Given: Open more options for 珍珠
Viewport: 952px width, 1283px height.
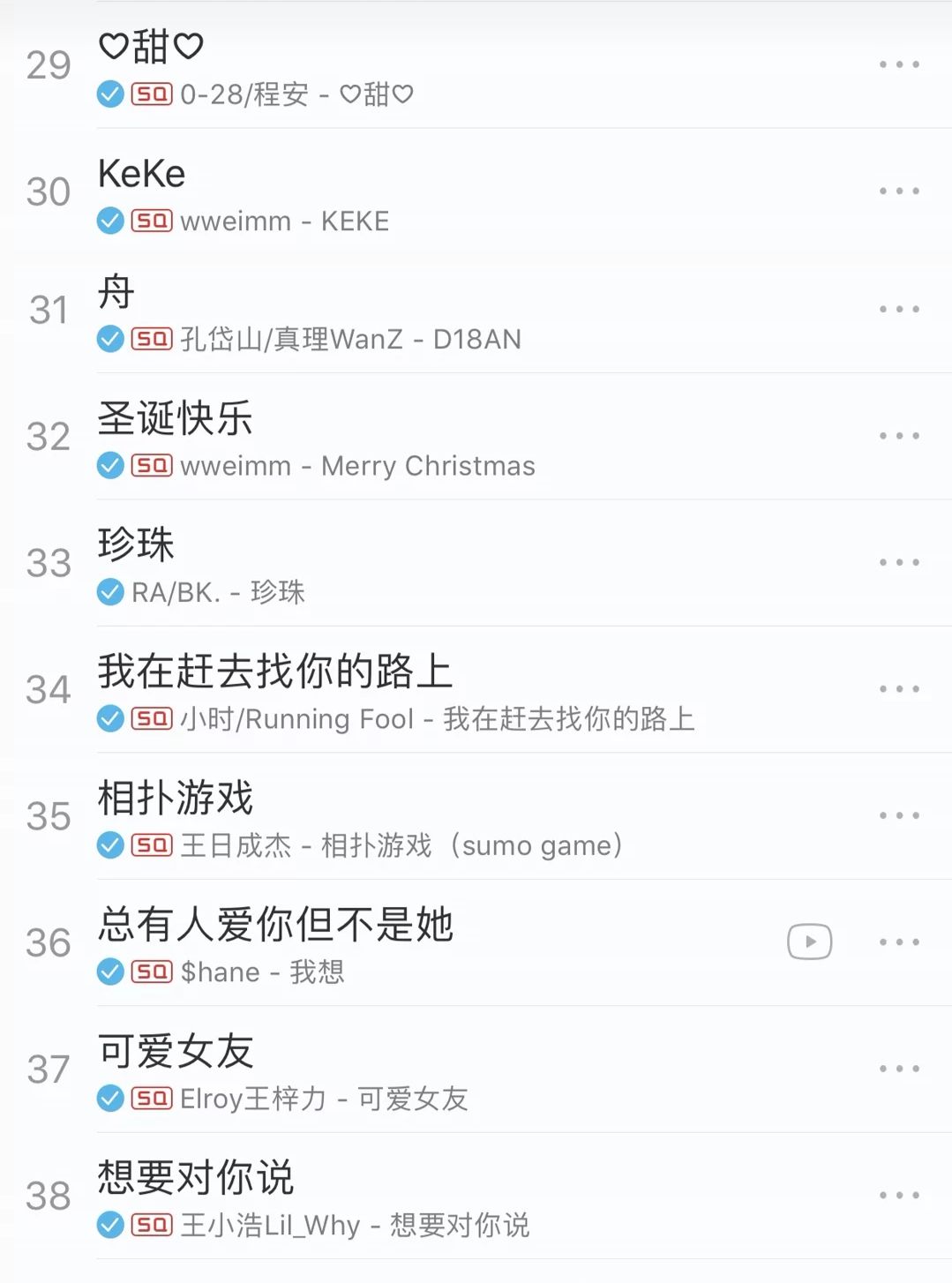Looking at the screenshot, I should click(899, 562).
